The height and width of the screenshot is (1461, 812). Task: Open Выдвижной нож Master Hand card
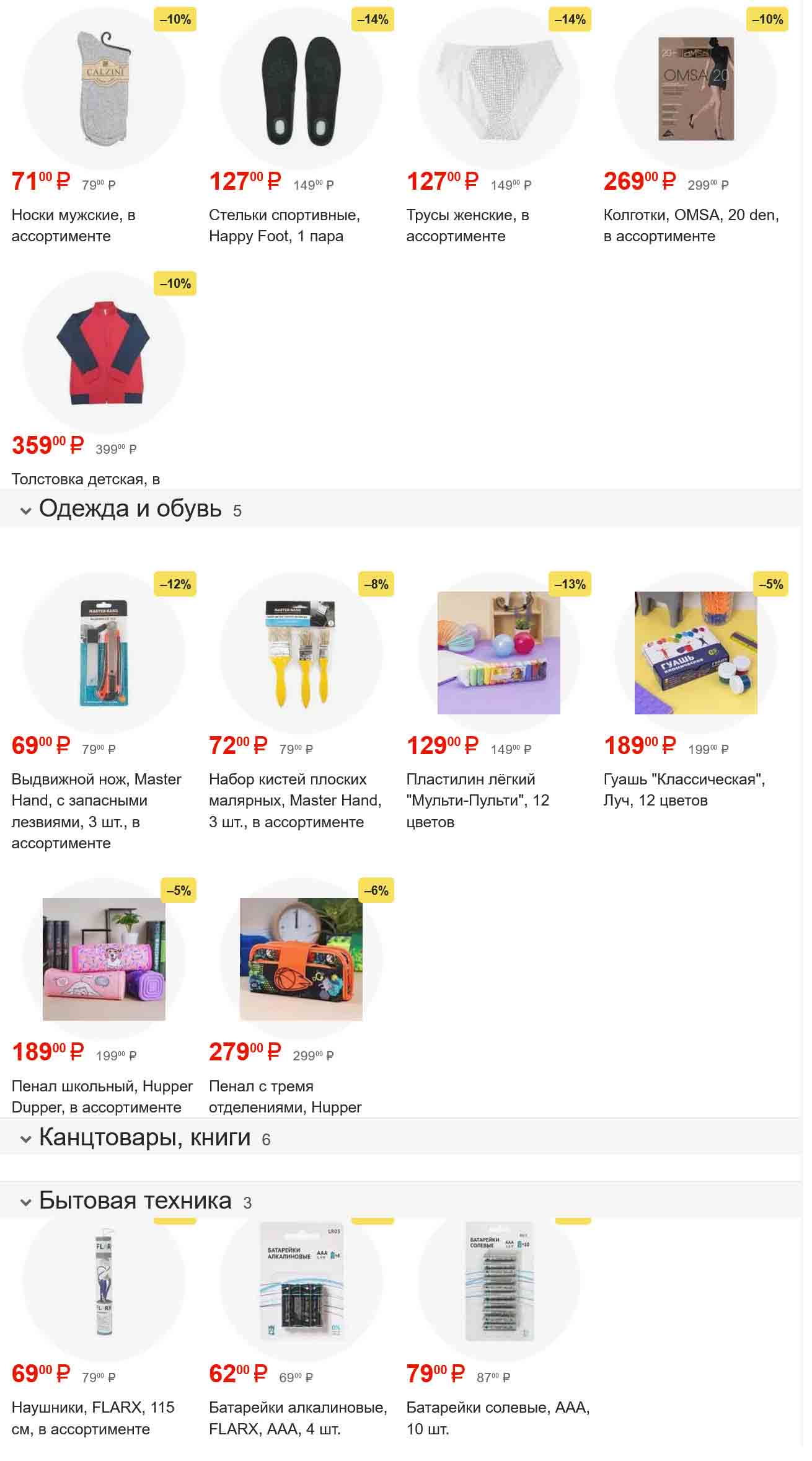pyautogui.click(x=104, y=652)
